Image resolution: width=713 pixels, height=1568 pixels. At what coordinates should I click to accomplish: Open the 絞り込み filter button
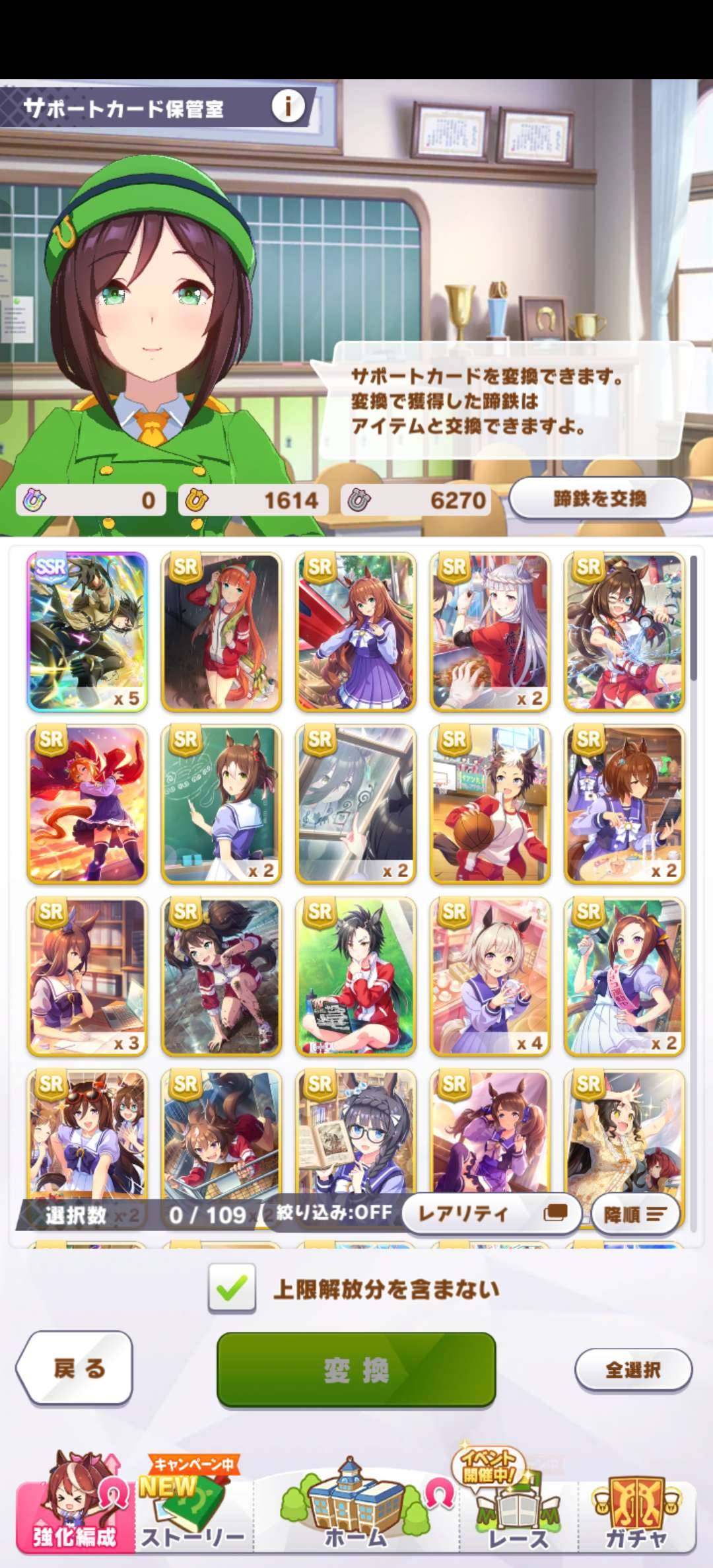[333, 1213]
